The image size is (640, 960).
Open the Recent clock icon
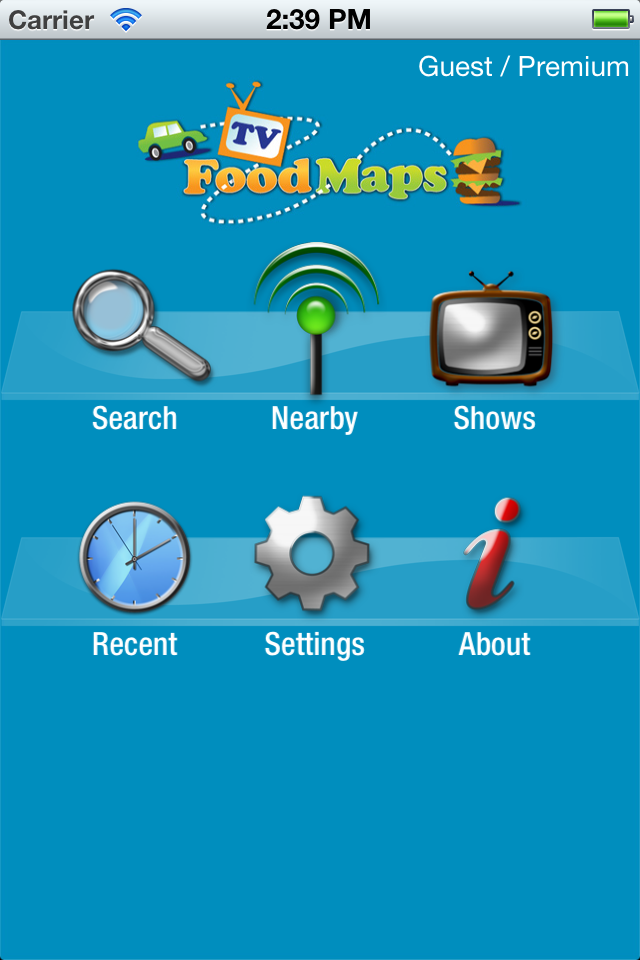[x=134, y=558]
